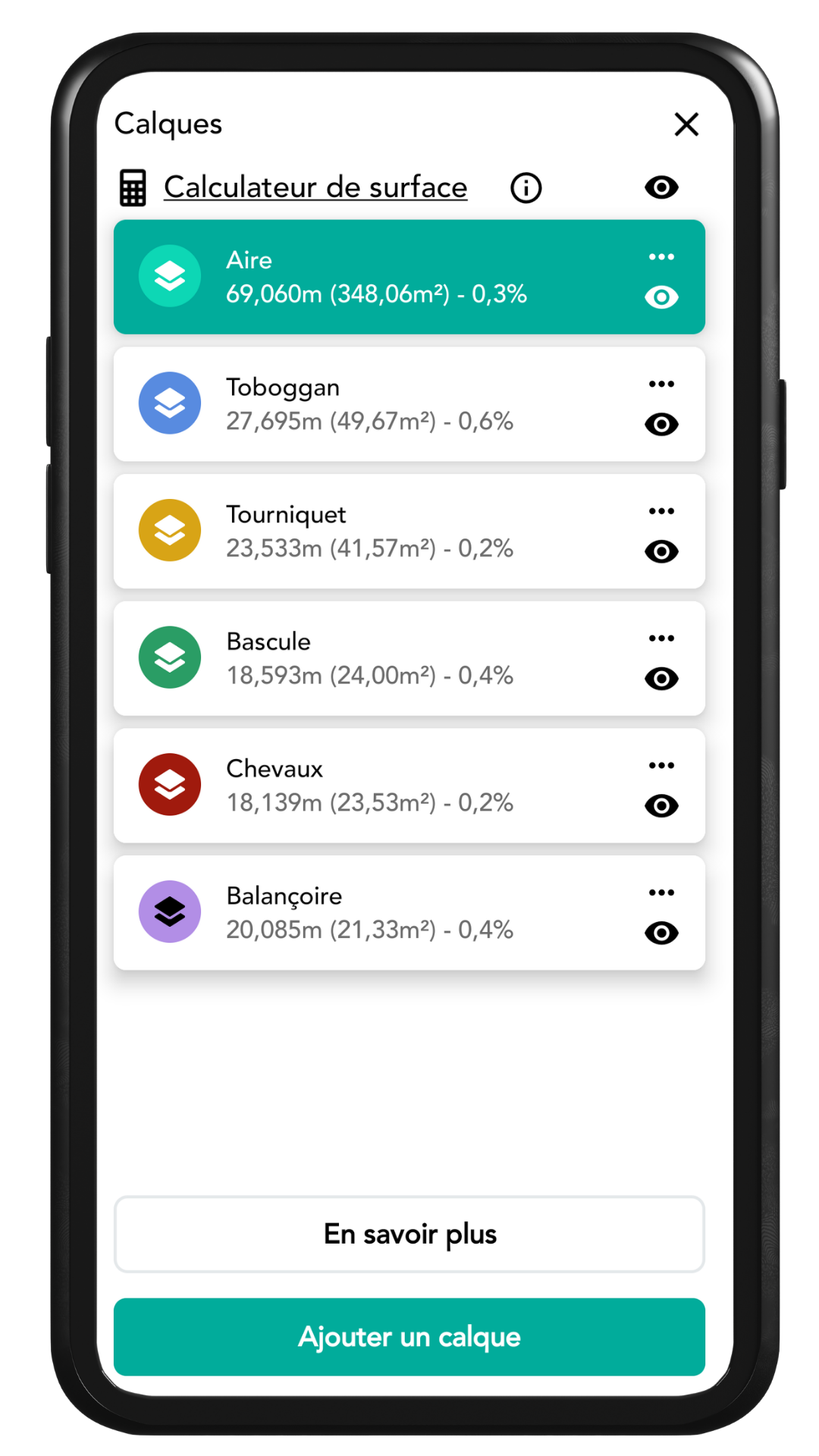Toggle Toboggan layer visibility

pyautogui.click(x=661, y=425)
